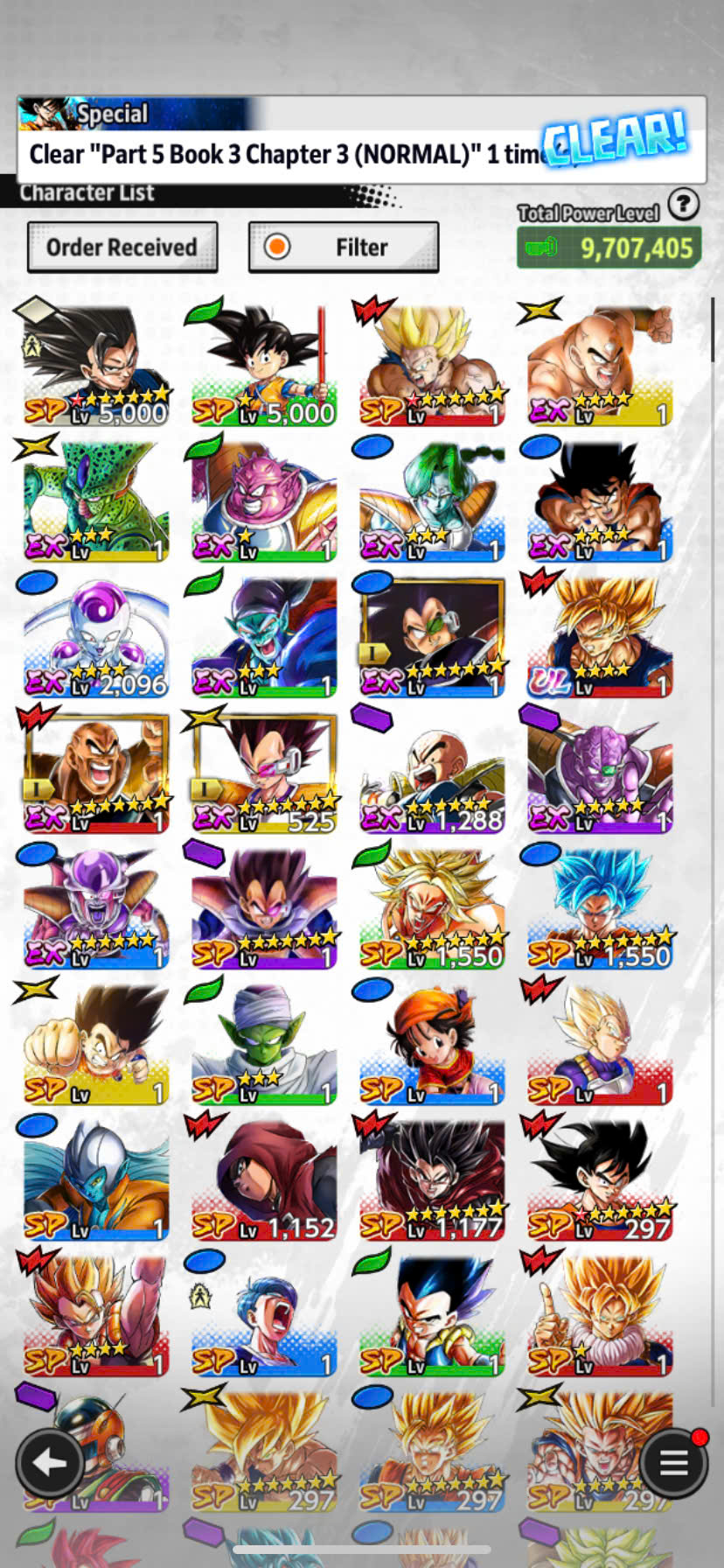Image resolution: width=724 pixels, height=1568 pixels.
Task: Open the hamburger menu button
Action: (x=673, y=1462)
